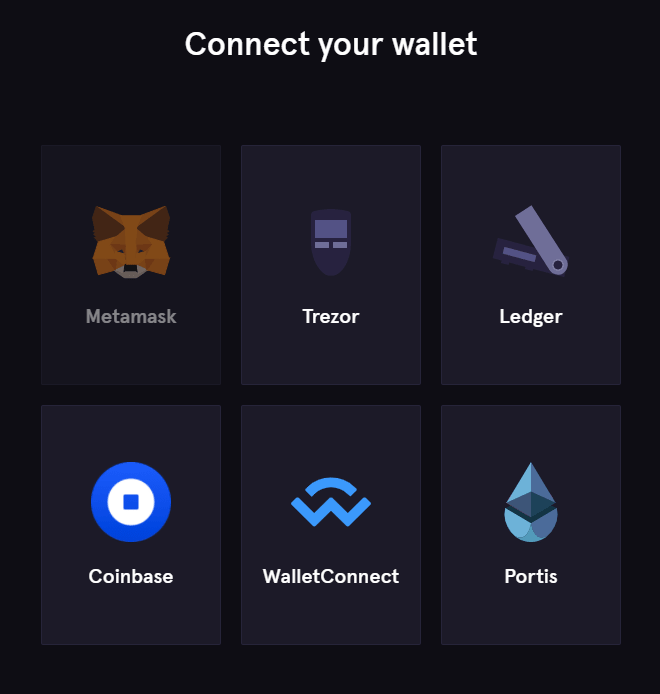Tap the Portis wallet card

point(531,525)
